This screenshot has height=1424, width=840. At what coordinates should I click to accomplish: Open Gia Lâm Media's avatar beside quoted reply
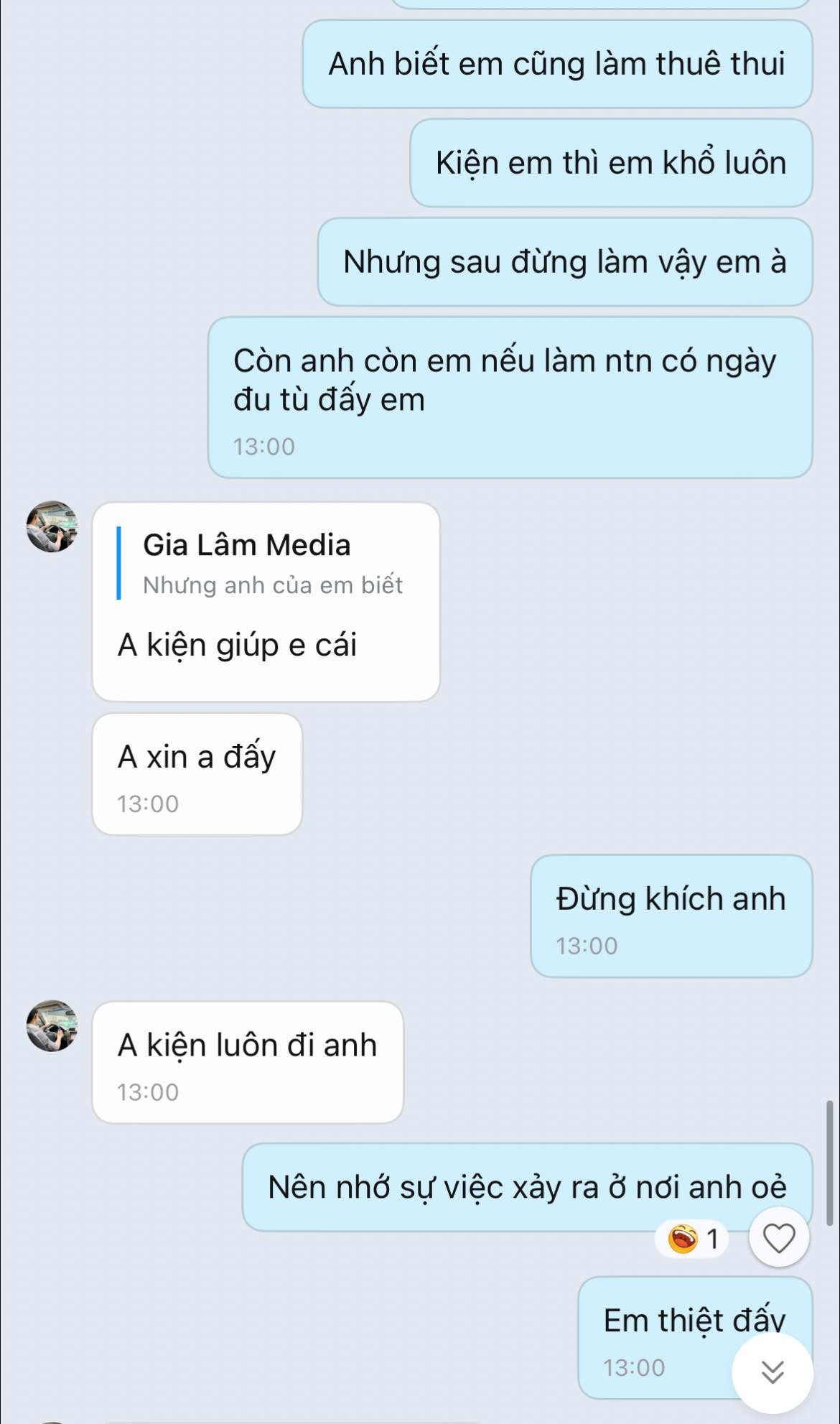click(x=50, y=531)
